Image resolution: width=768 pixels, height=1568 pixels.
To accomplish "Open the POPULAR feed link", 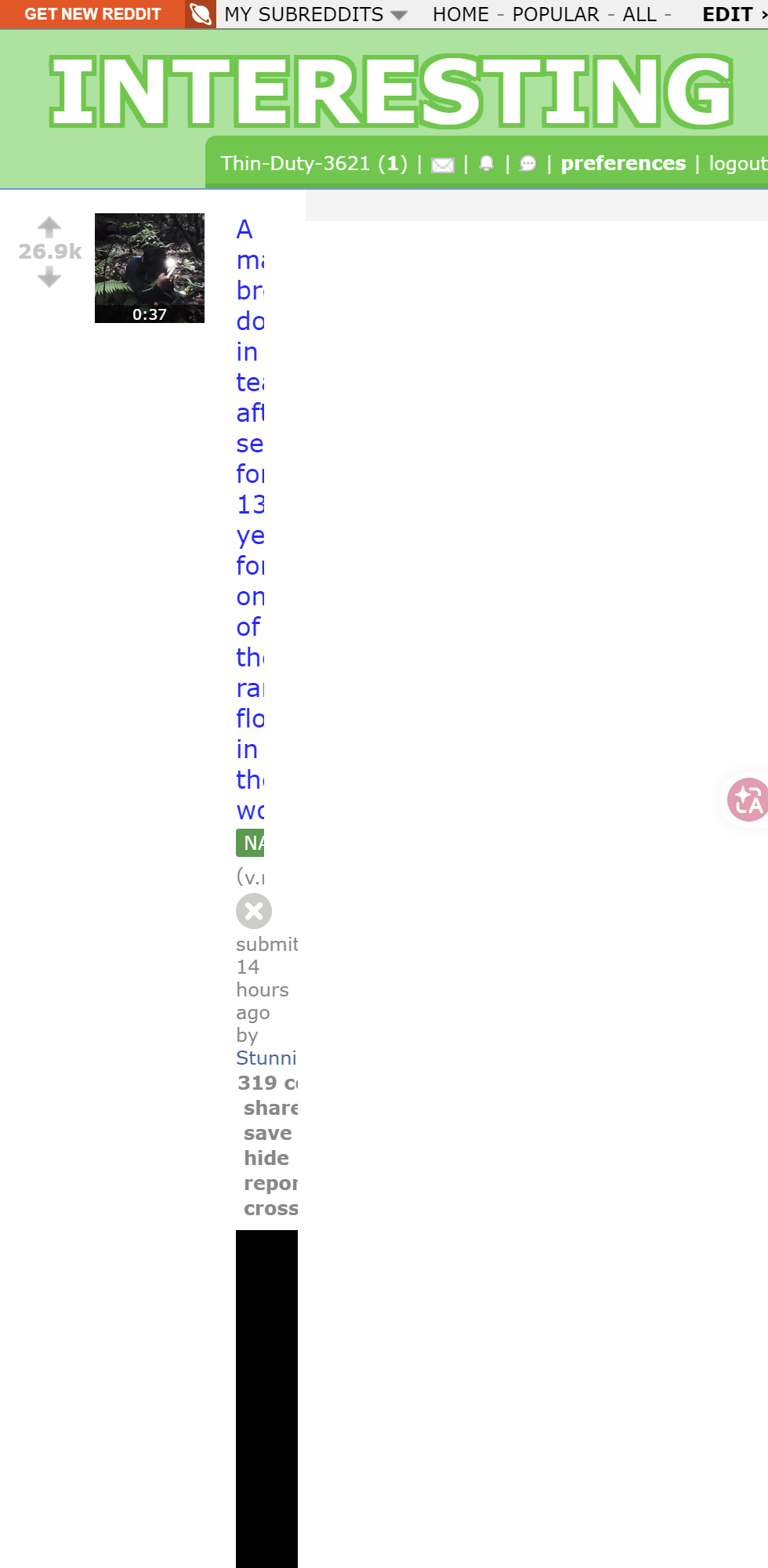I will click(x=556, y=14).
